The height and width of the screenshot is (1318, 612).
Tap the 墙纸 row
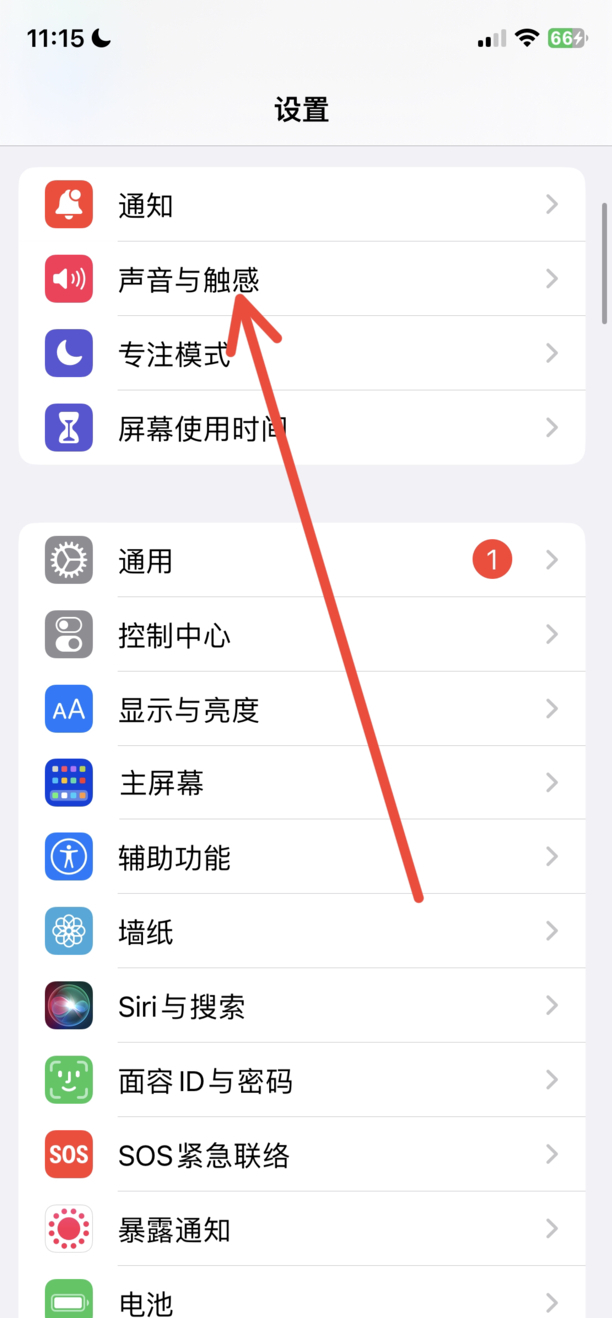tap(302, 931)
